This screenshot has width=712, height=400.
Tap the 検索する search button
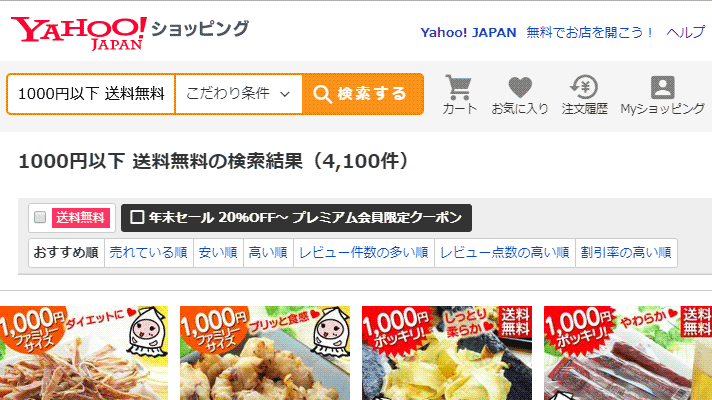(362, 94)
